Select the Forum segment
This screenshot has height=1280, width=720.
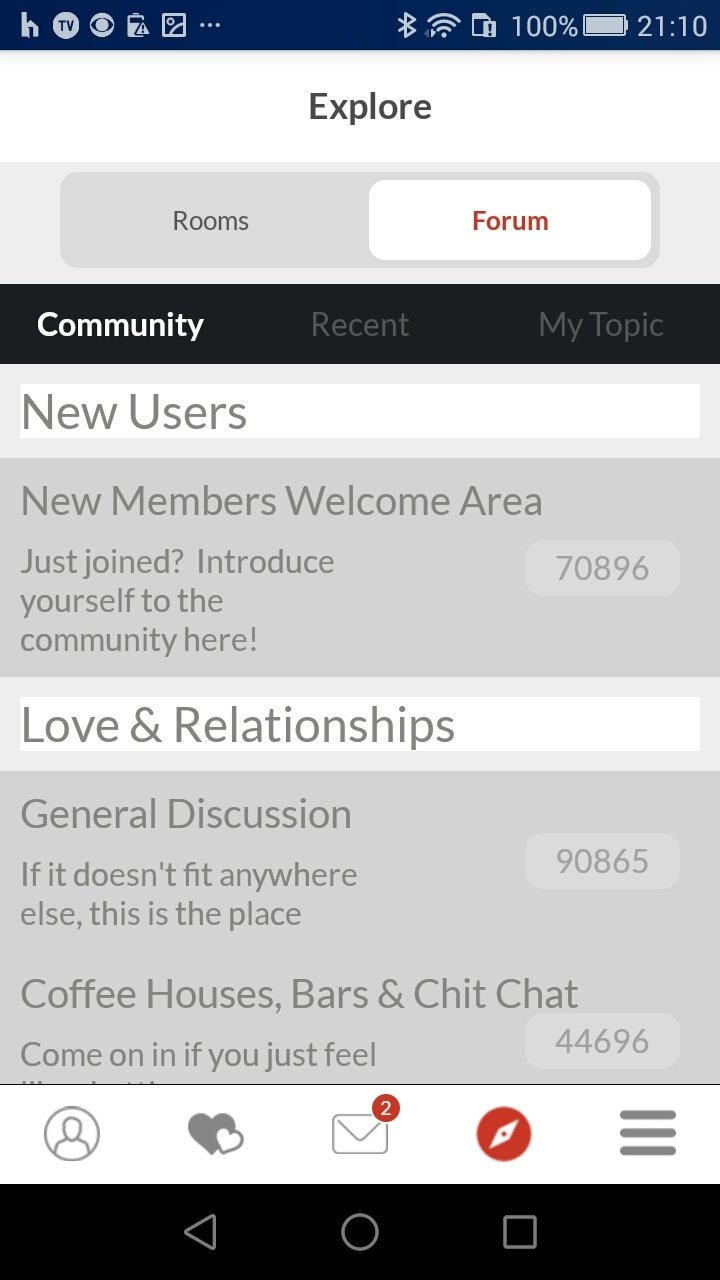510,221
